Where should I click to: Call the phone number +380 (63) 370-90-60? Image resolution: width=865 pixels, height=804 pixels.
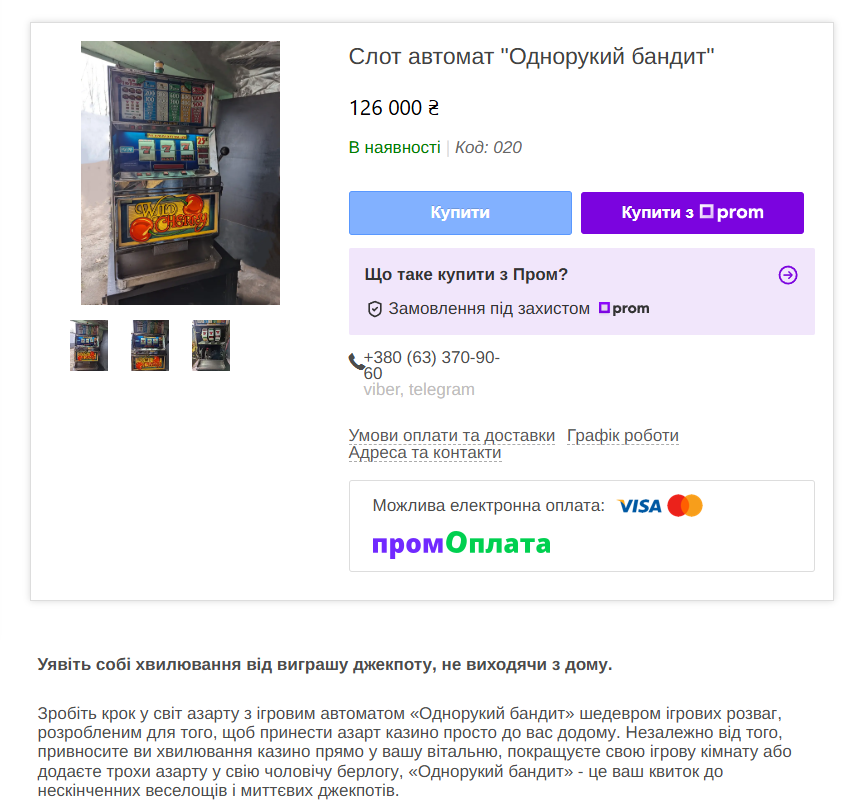coord(431,358)
